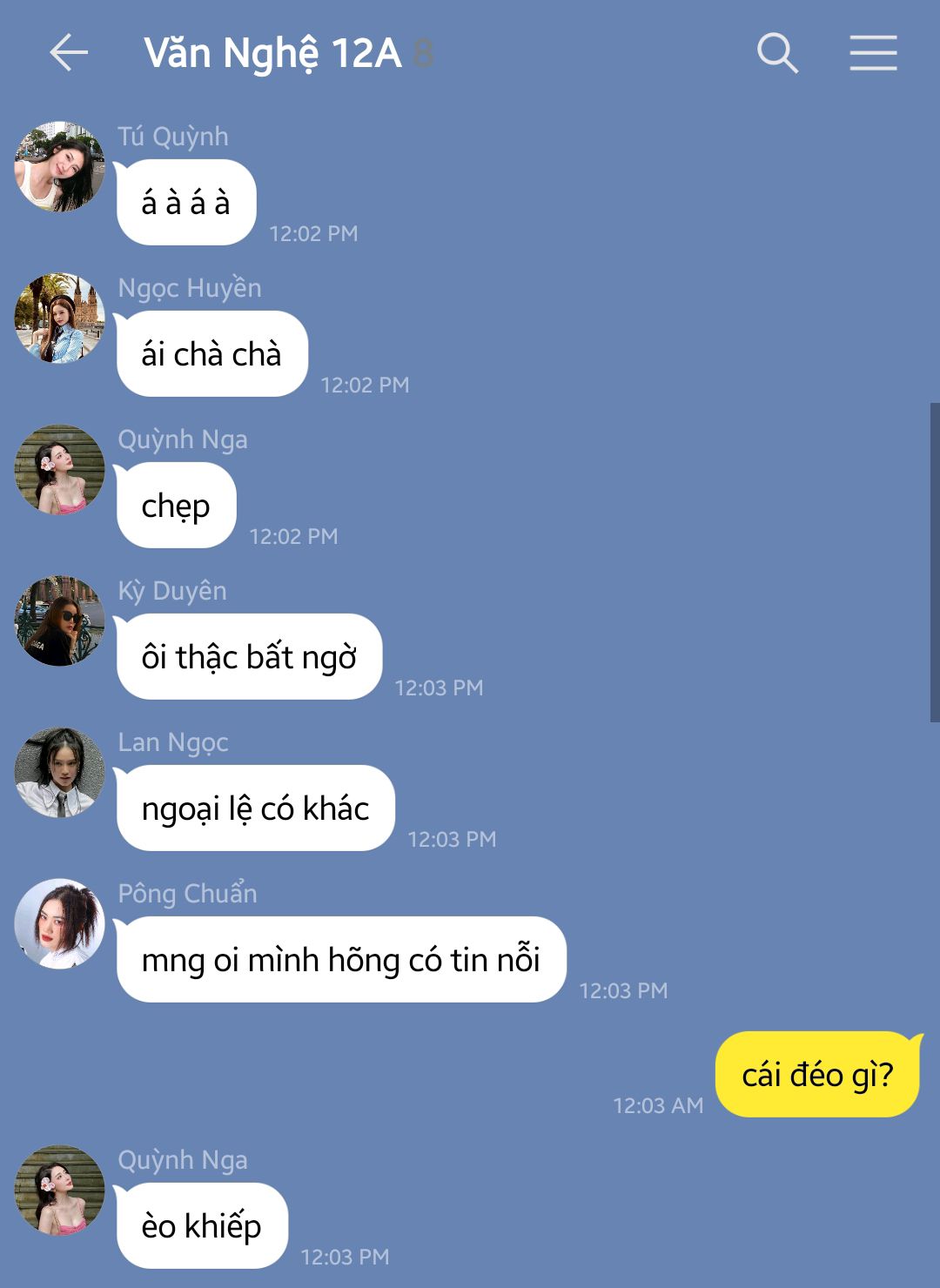Search this chat with the magnifier icon
This screenshot has width=940, height=1288.
tap(777, 53)
